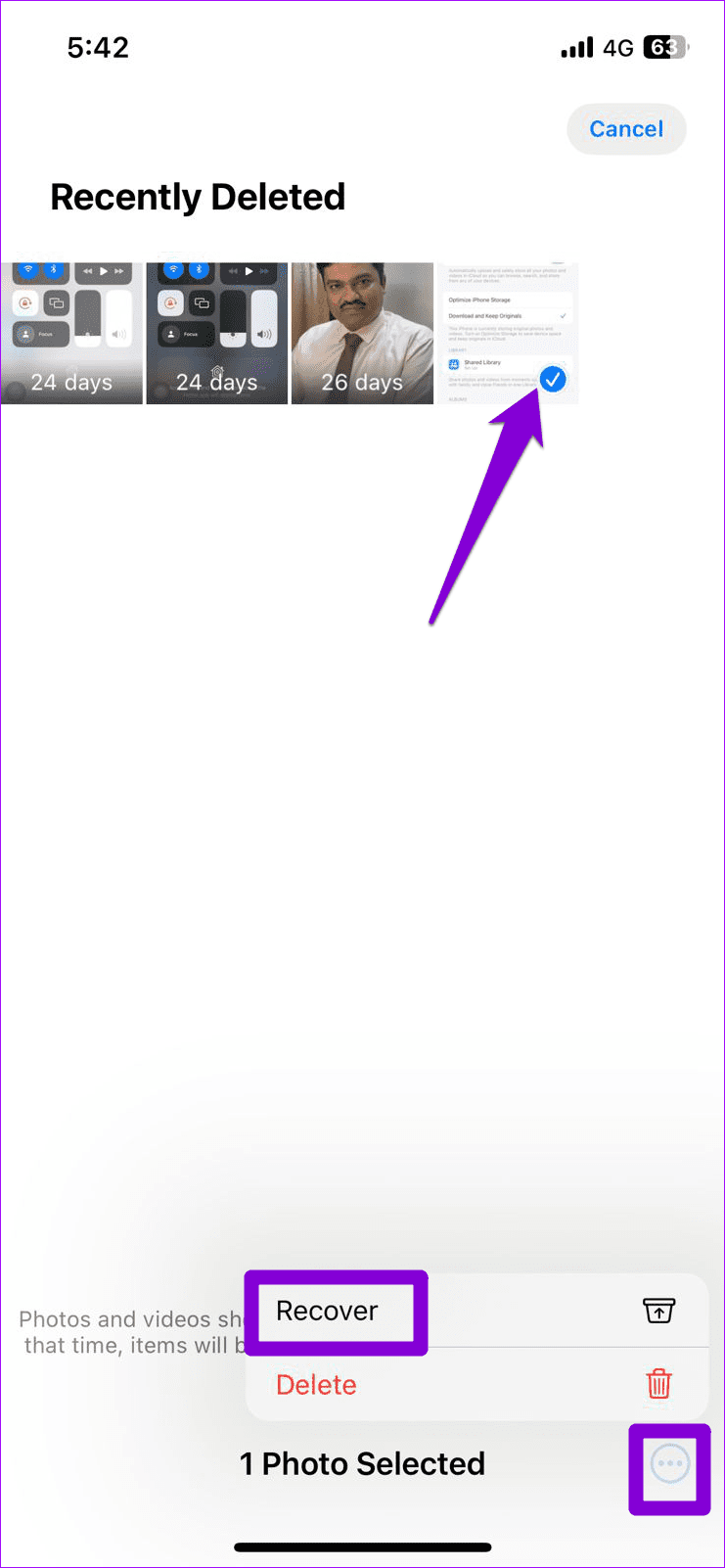Viewport: 725px width, 1568px height.
Task: Tap the home indicator bar
Action: tap(362, 1547)
